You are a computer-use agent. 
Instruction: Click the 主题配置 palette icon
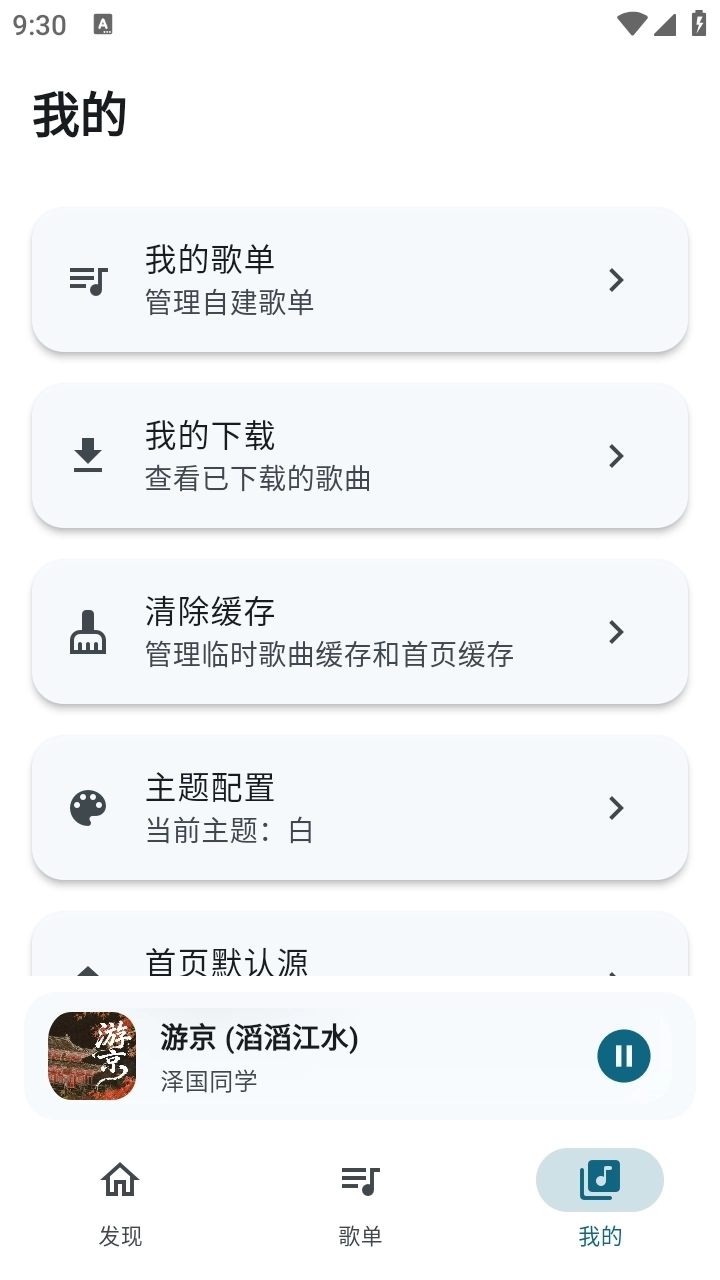(x=87, y=808)
